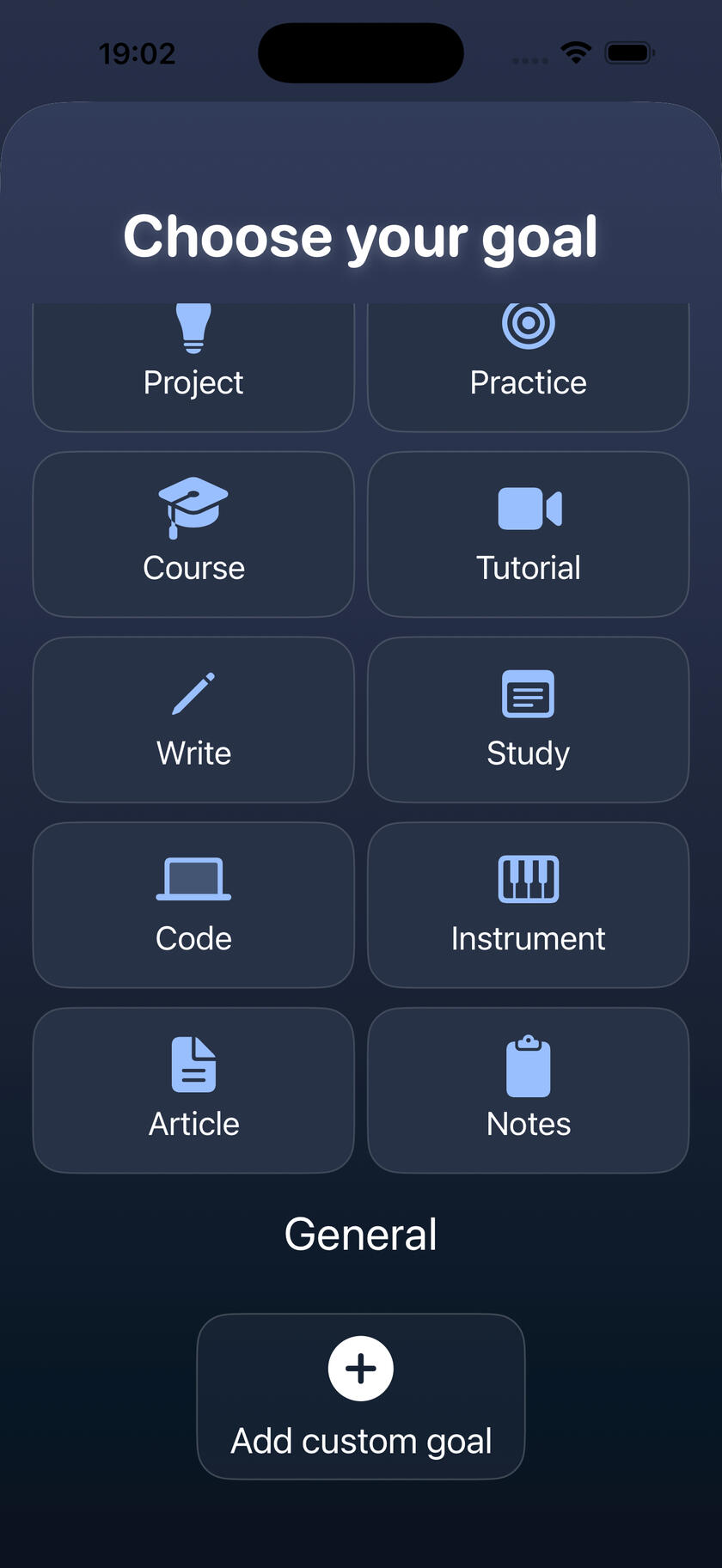This screenshot has height=1568, width=722.
Task: Add a custom goal
Action: 361,1396
